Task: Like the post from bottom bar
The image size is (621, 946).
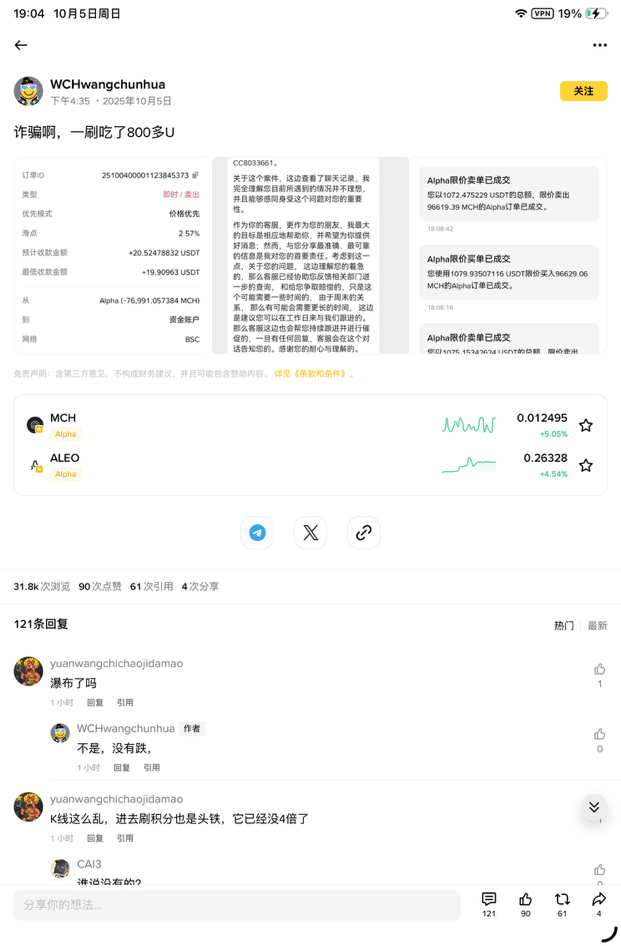Action: (526, 900)
